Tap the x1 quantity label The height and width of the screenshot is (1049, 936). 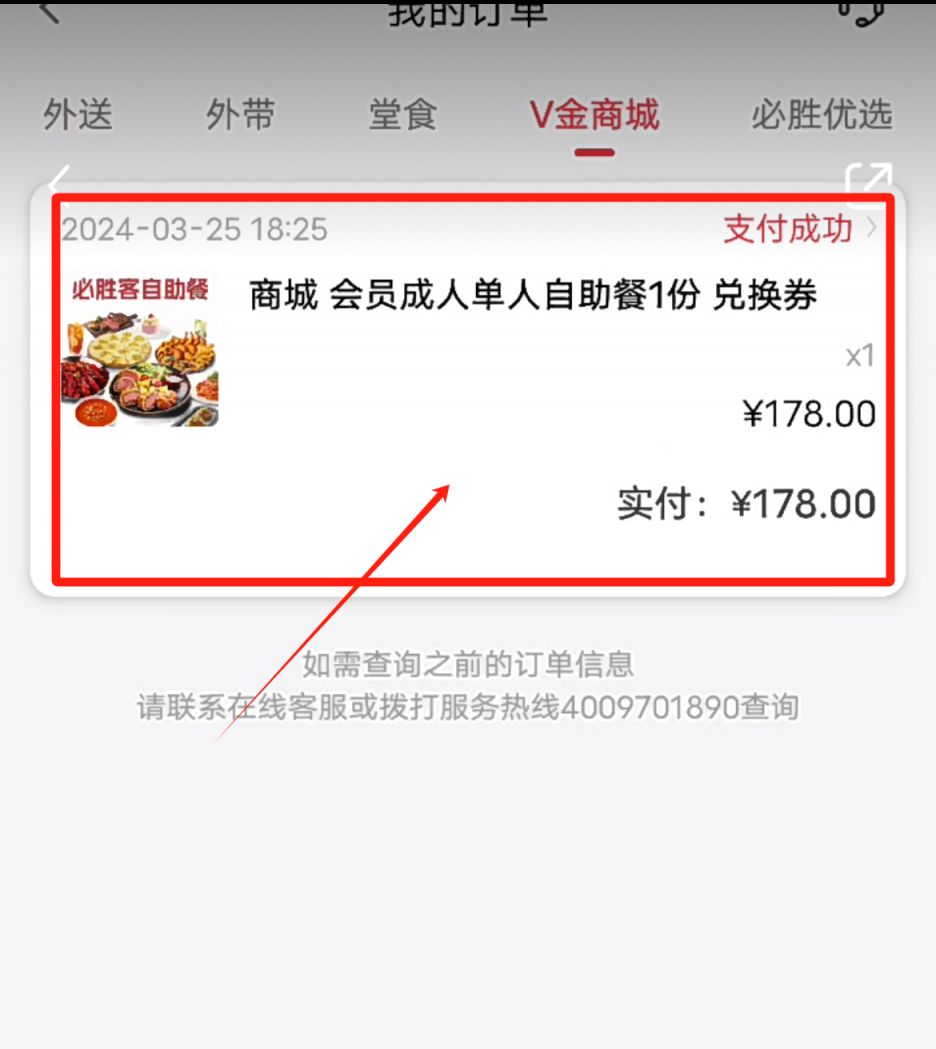coord(862,357)
